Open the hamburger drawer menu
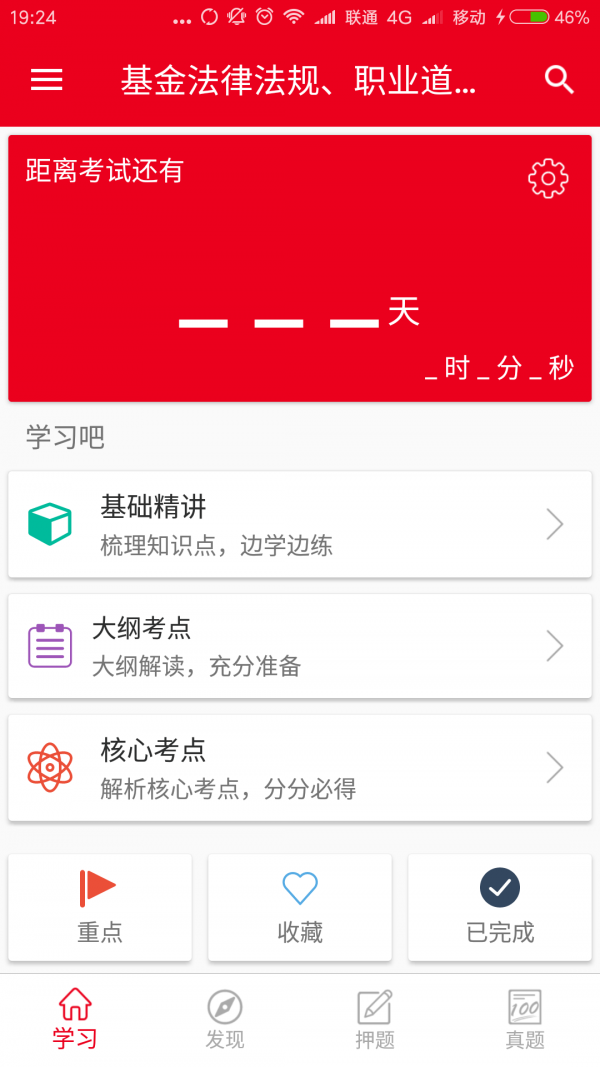Image resolution: width=600 pixels, height=1067 pixels. click(47, 80)
